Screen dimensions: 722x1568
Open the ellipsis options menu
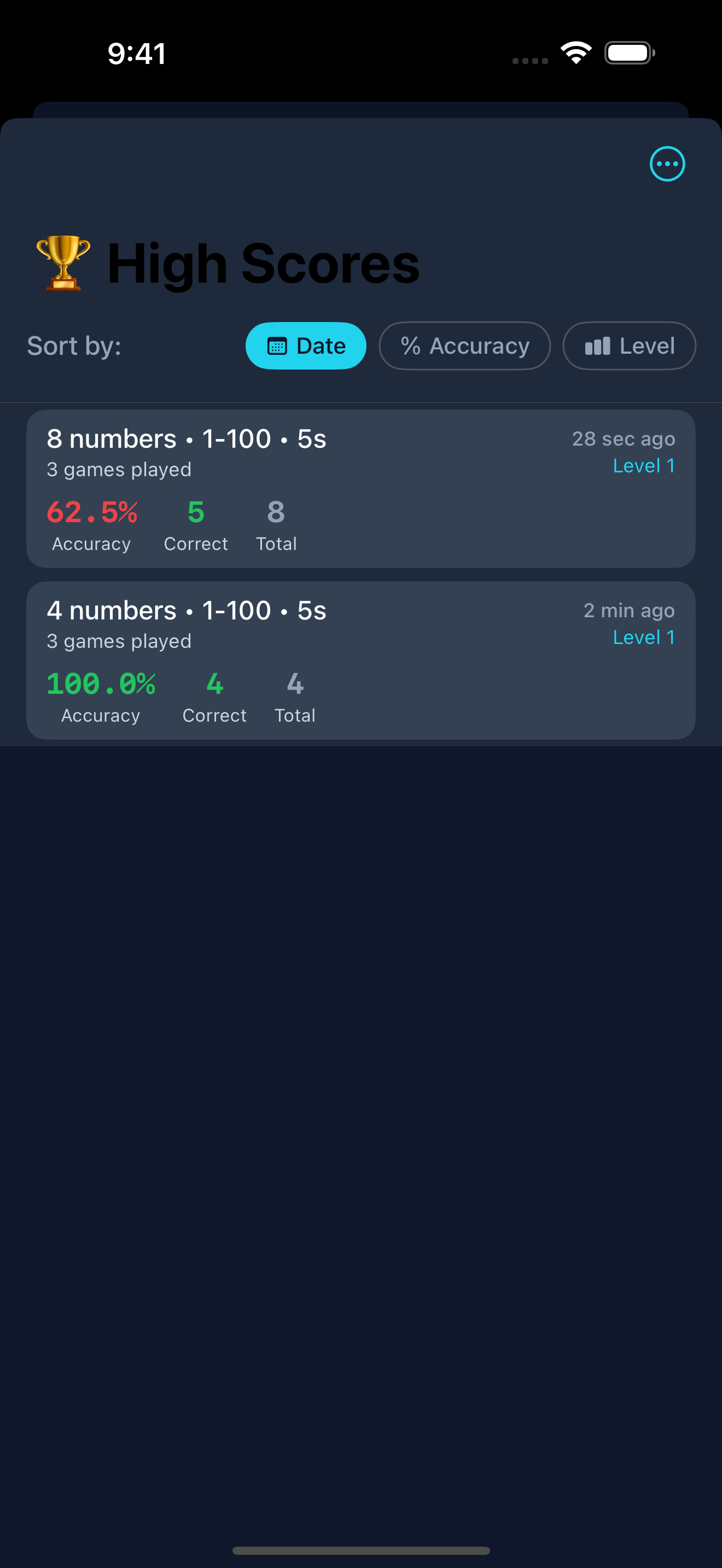pos(667,163)
